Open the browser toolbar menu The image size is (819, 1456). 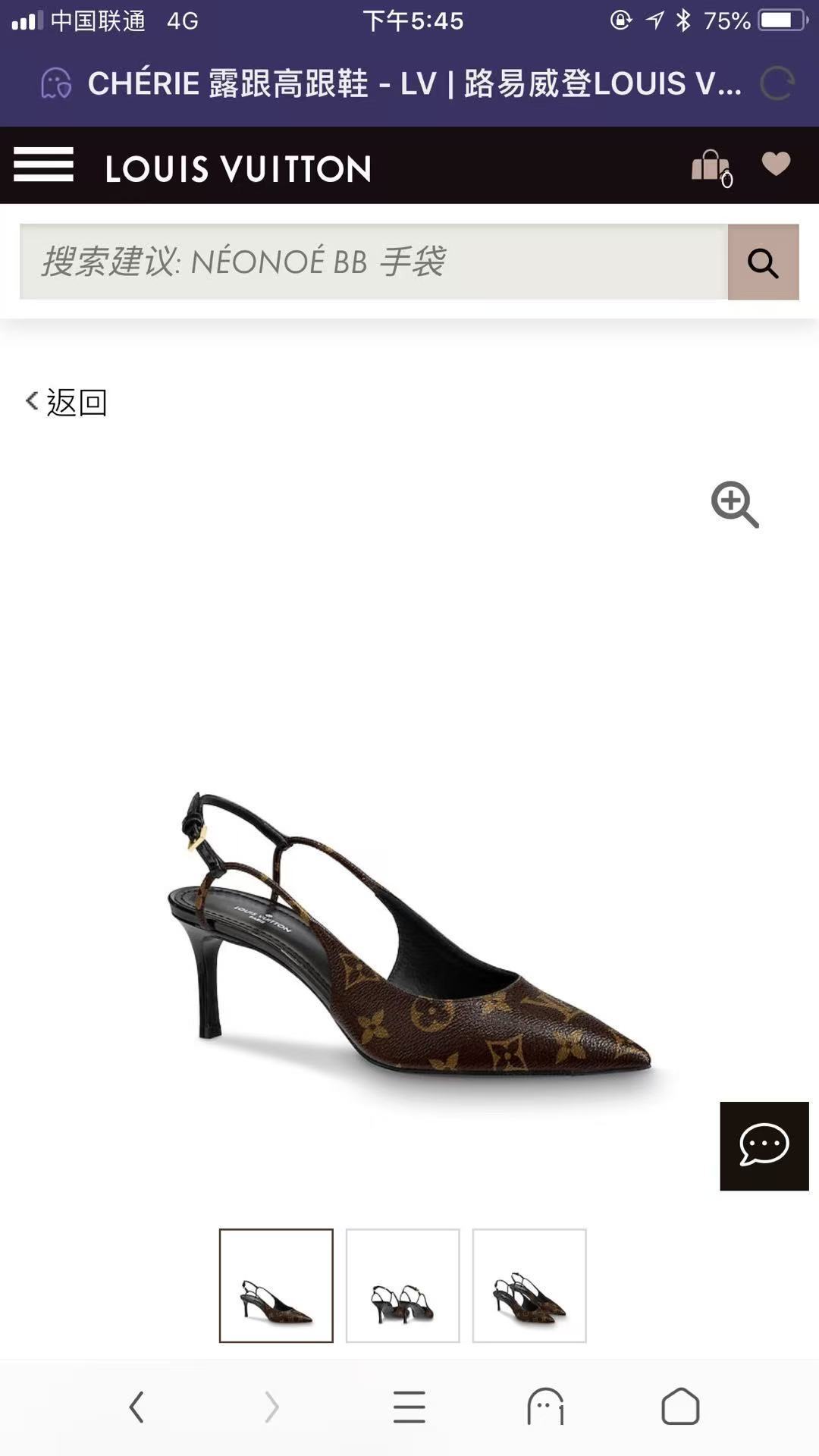pos(409,1407)
